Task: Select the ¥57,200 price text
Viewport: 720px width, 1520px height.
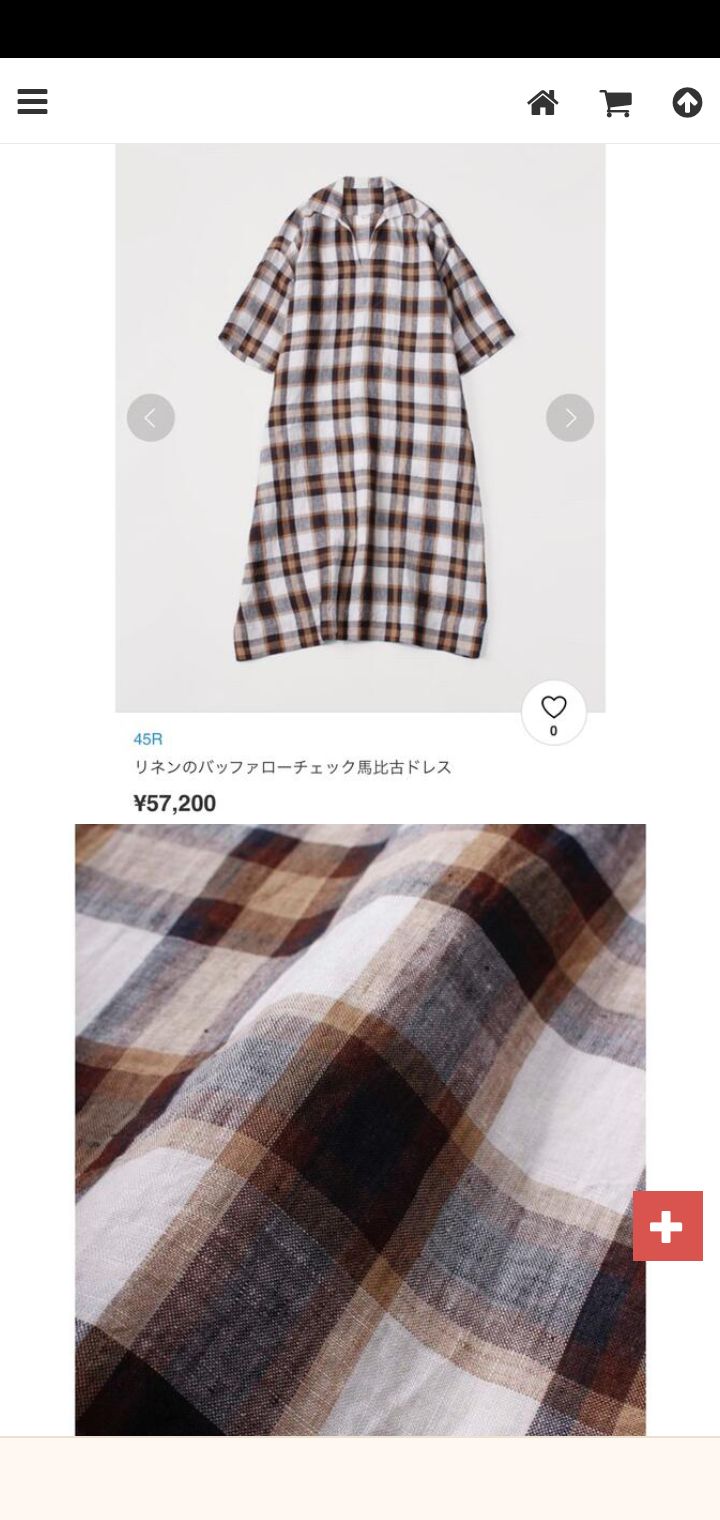Action: 174,803
